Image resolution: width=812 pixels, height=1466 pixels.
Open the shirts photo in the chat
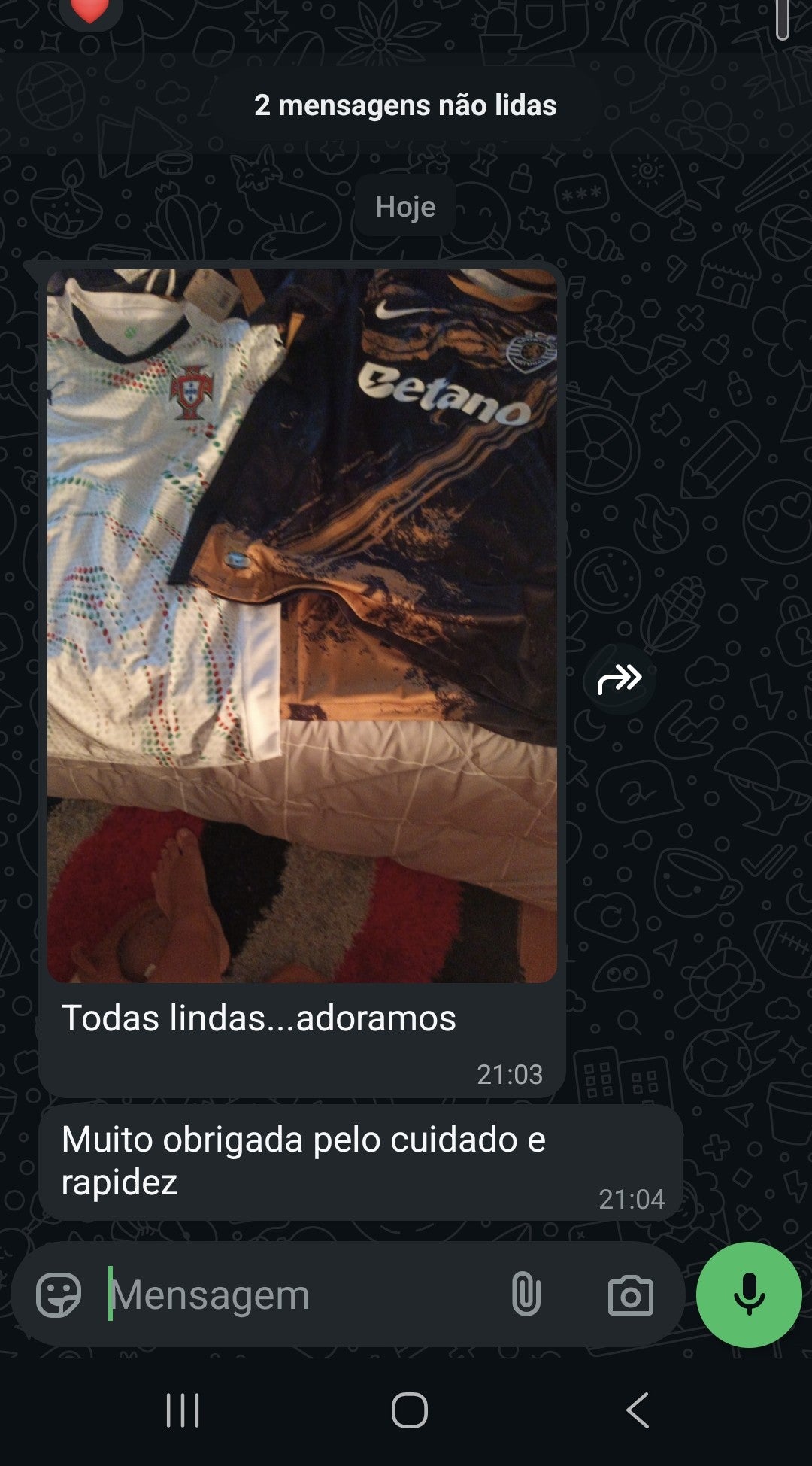(x=302, y=624)
